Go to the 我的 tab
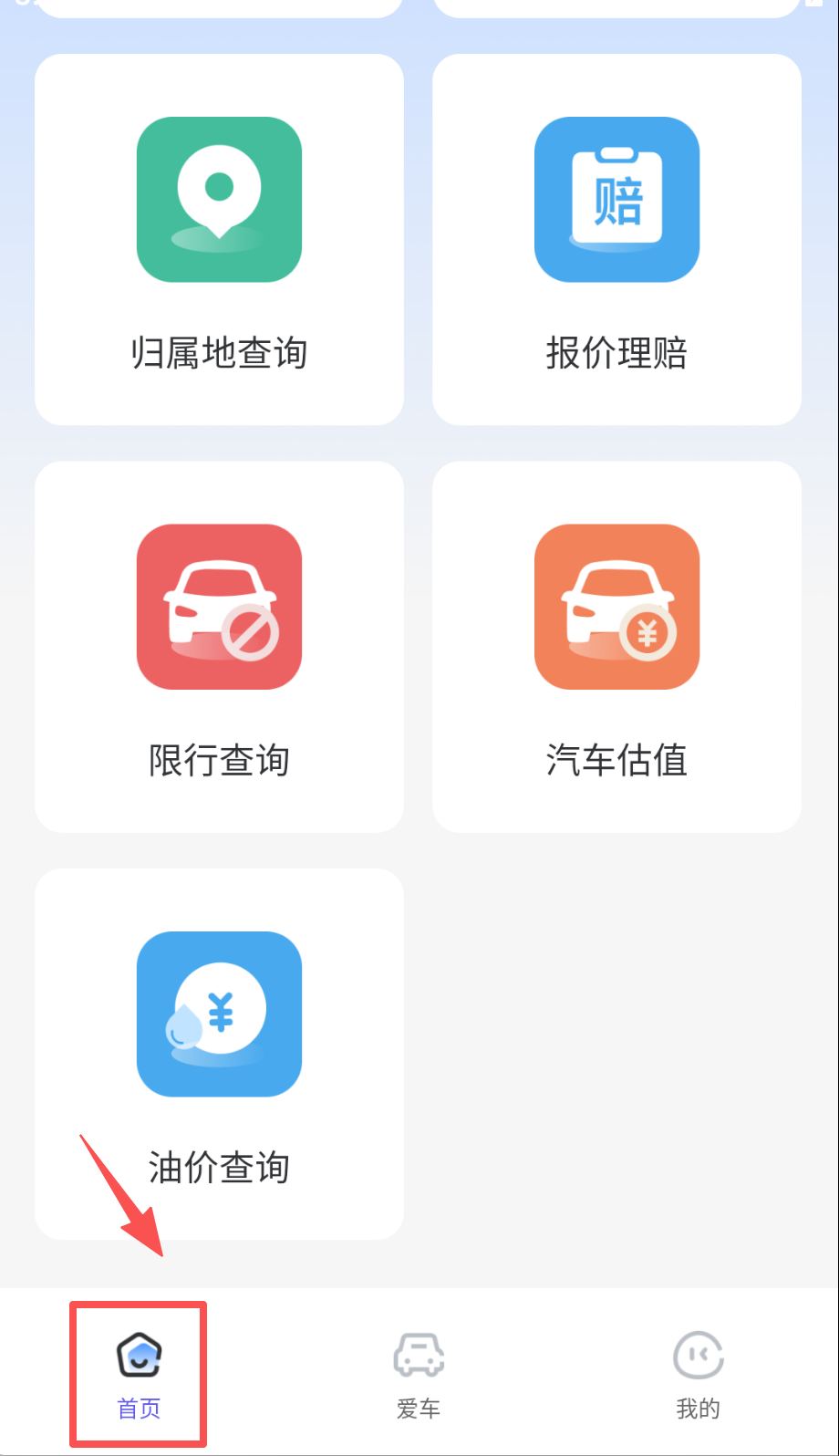839x1456 pixels. 698,1373
